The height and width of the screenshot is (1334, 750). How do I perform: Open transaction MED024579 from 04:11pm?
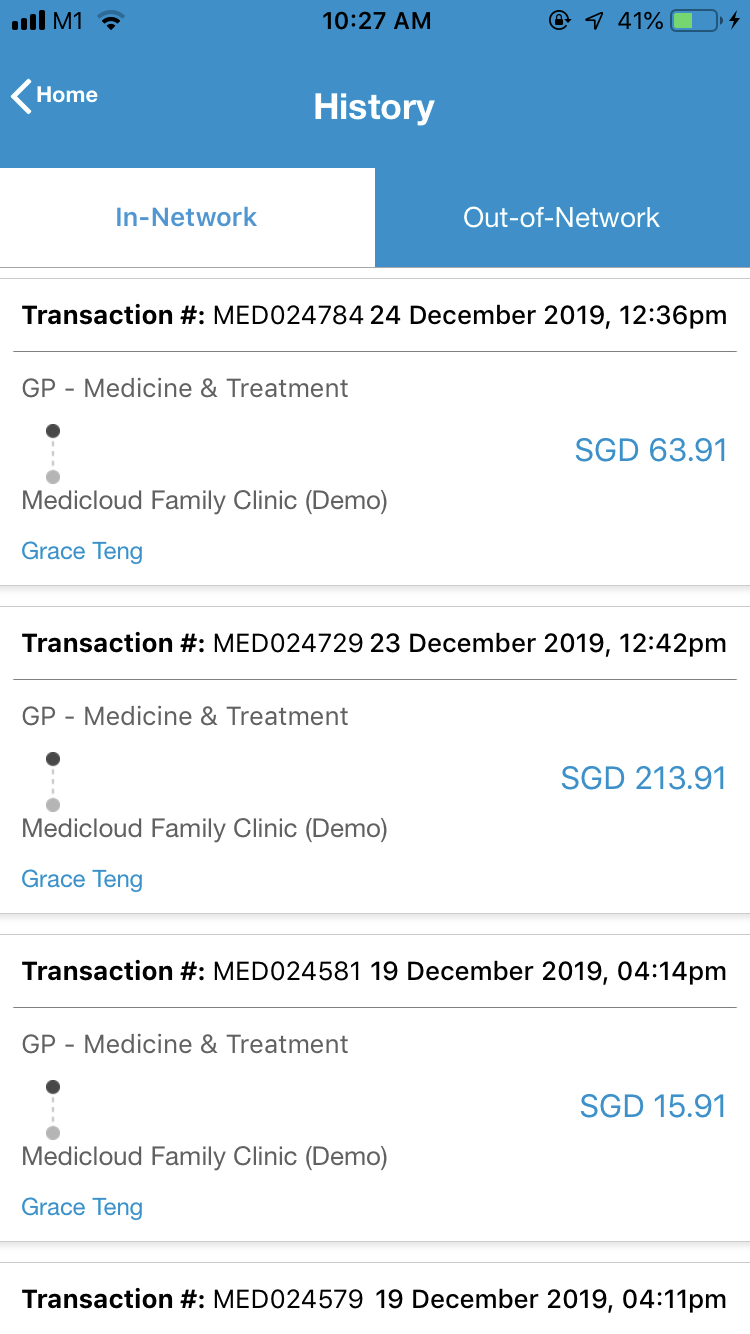[x=375, y=1299]
